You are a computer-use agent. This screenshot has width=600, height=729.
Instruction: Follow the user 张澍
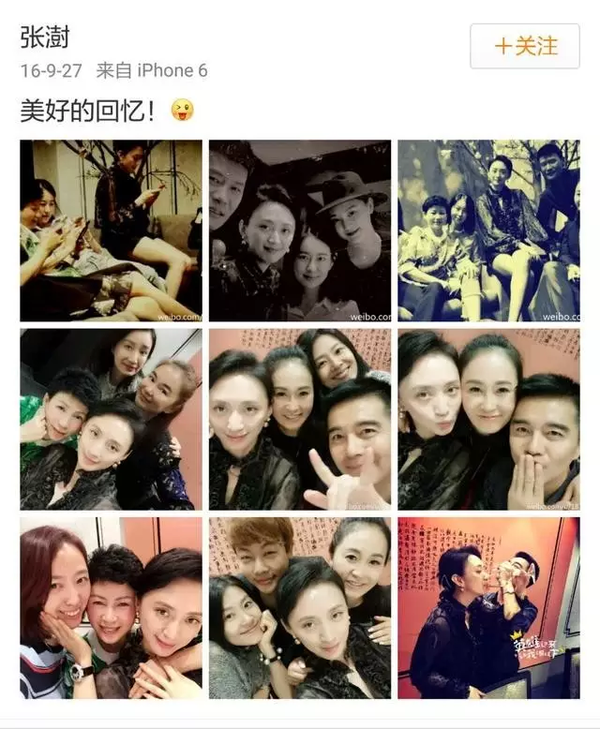tap(525, 45)
